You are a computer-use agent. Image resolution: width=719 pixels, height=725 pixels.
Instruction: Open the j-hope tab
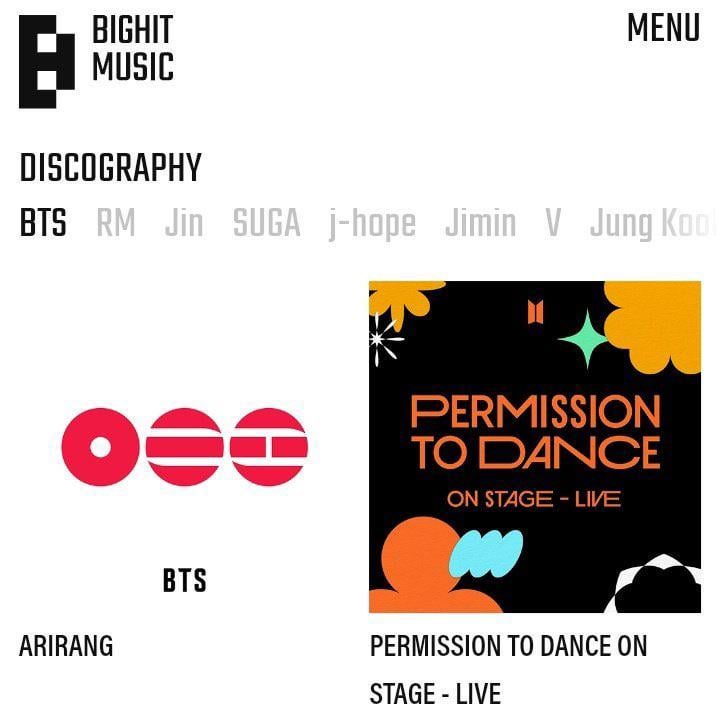coord(372,223)
